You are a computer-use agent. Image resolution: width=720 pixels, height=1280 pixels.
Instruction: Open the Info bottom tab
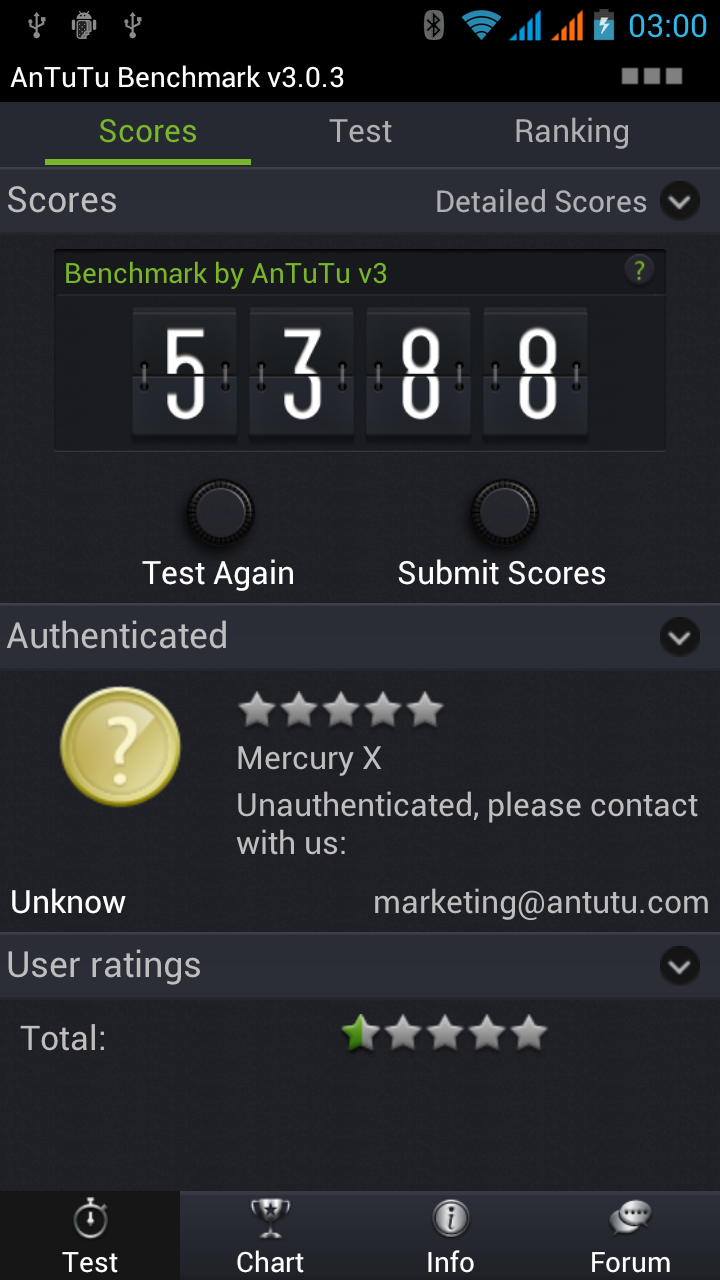click(x=450, y=1236)
